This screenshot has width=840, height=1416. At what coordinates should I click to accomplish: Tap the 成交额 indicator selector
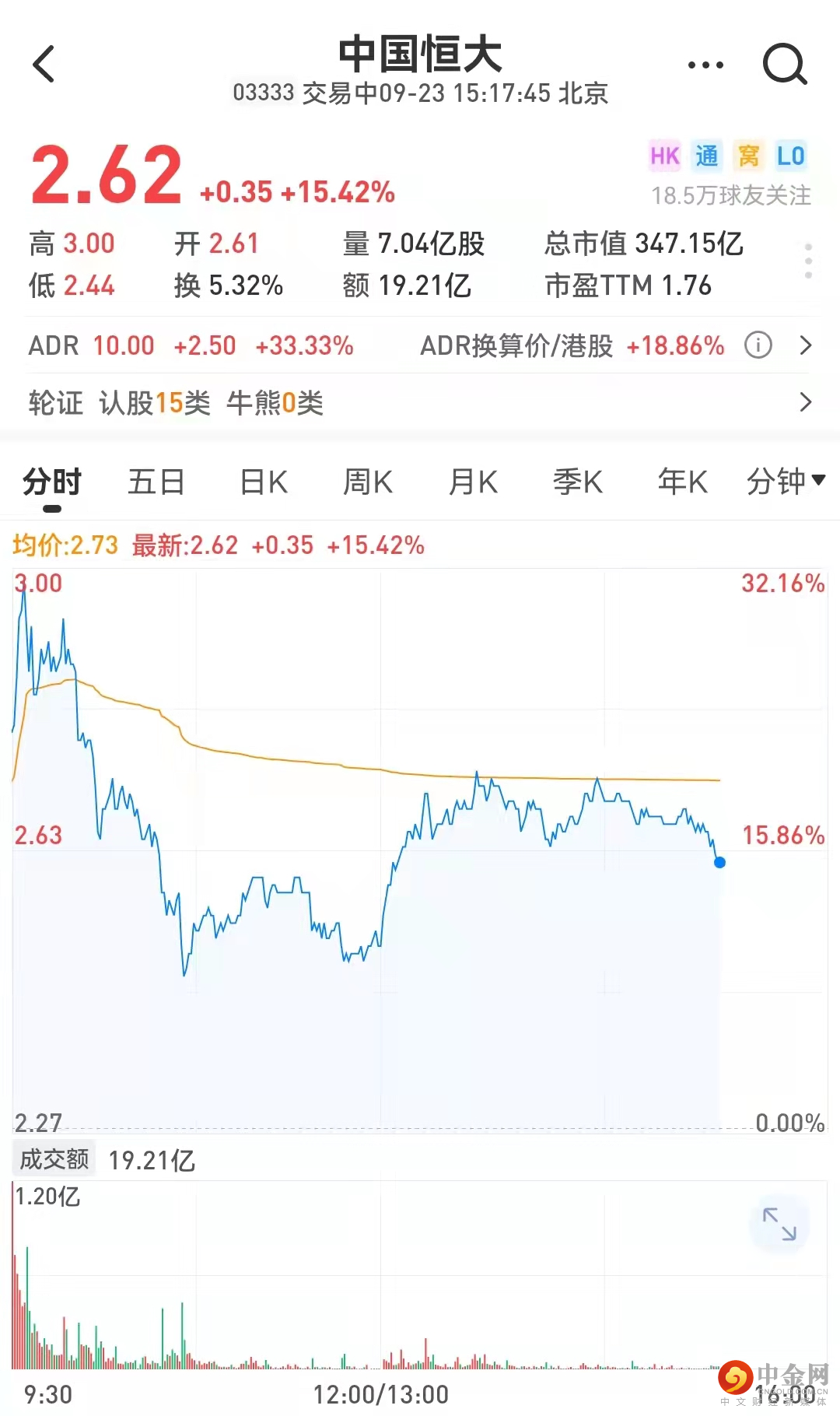54,1159
